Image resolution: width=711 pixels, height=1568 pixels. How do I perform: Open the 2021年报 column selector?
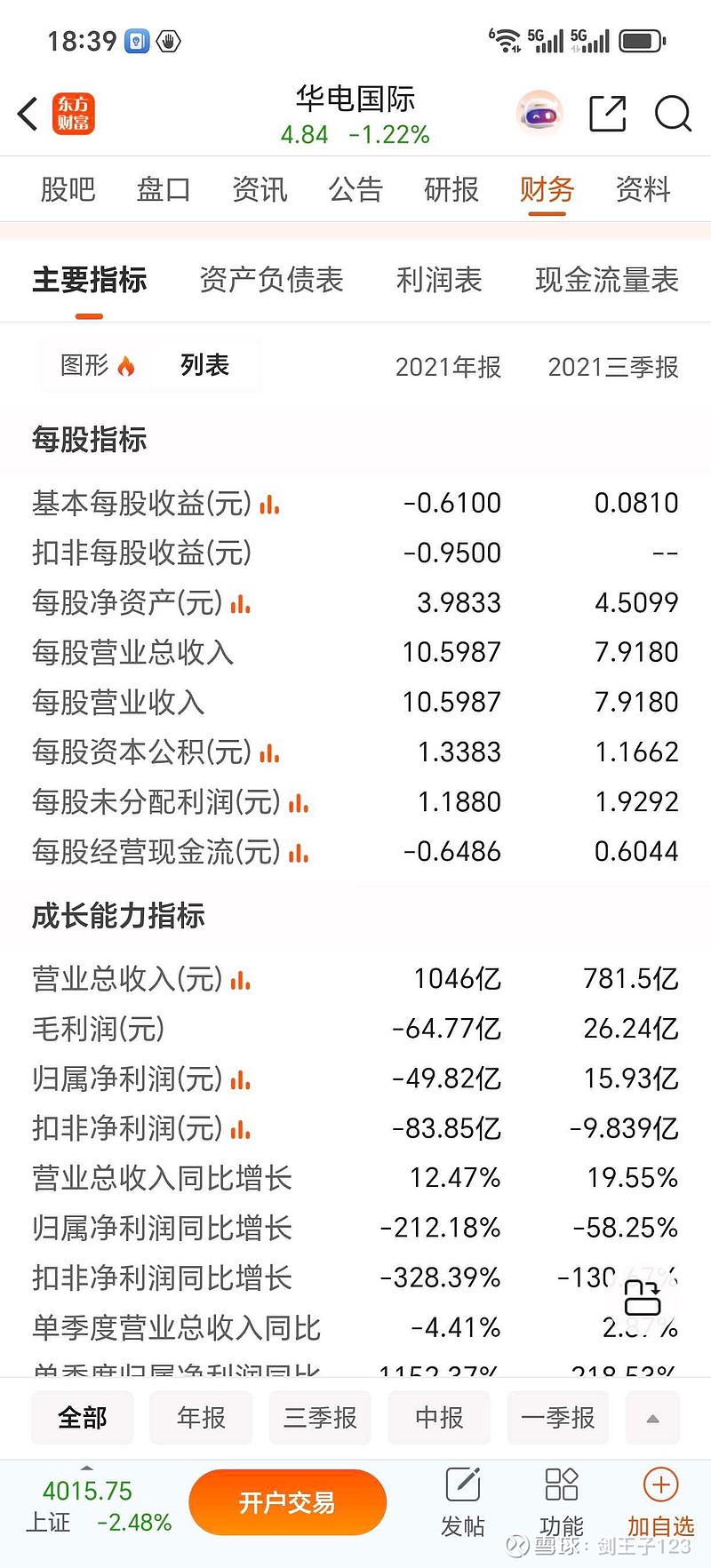click(x=448, y=367)
